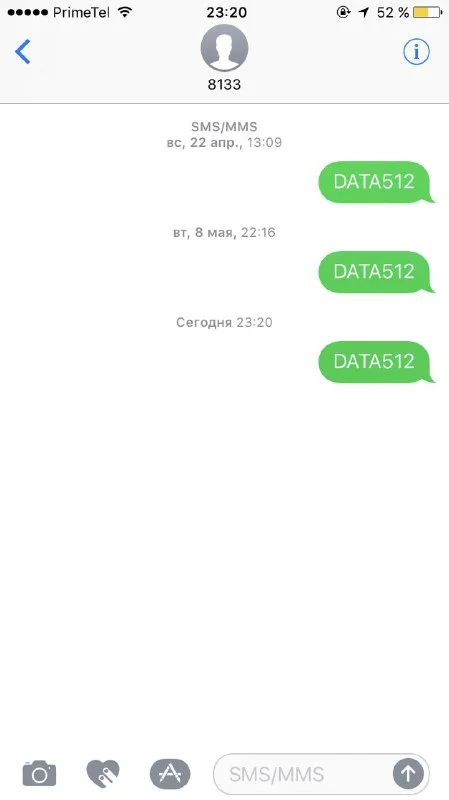
Task: Open the camera to attach a photo
Action: coord(39,773)
